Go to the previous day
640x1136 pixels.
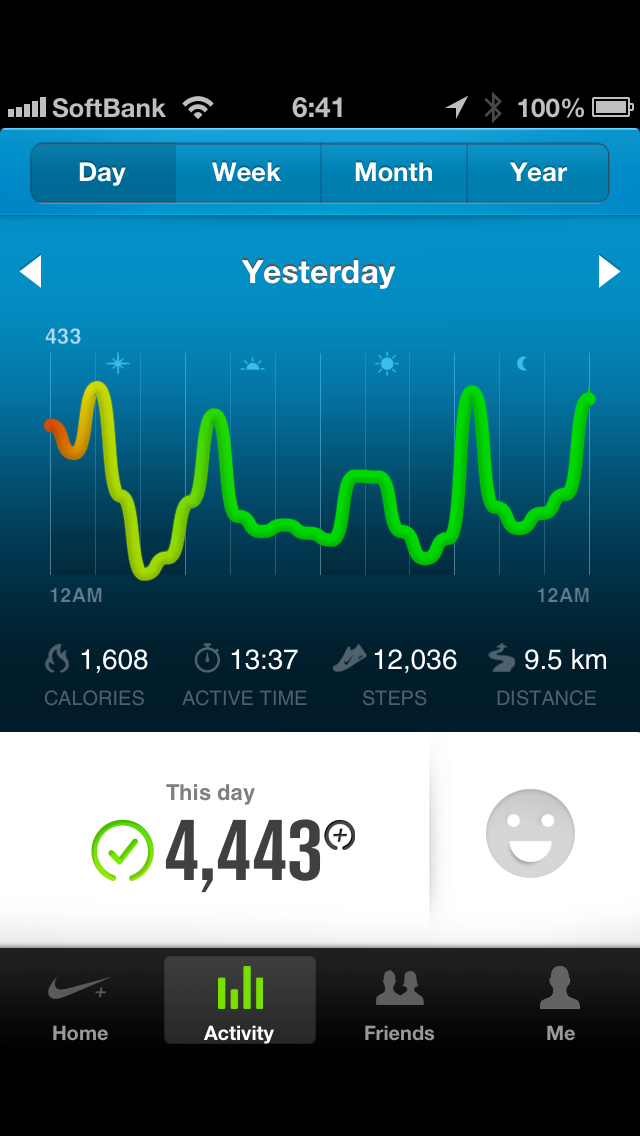[x=31, y=271]
